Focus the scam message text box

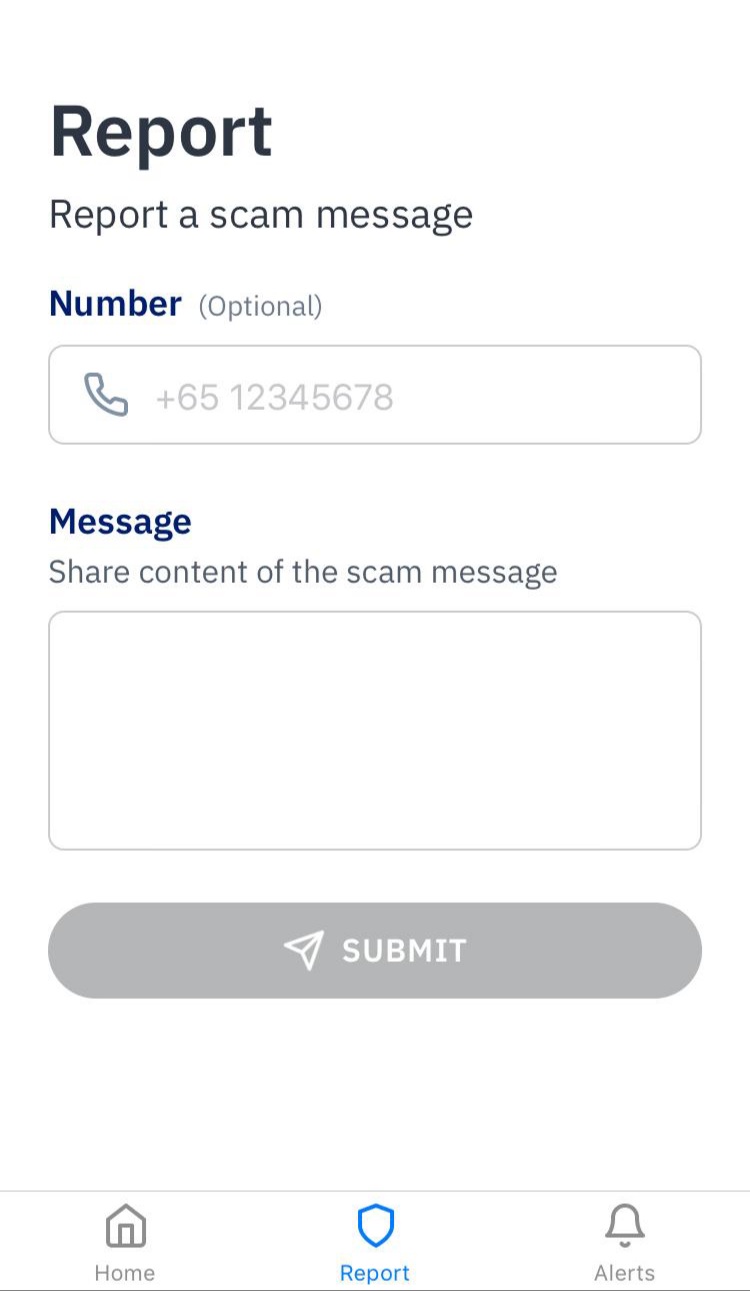[x=375, y=730]
